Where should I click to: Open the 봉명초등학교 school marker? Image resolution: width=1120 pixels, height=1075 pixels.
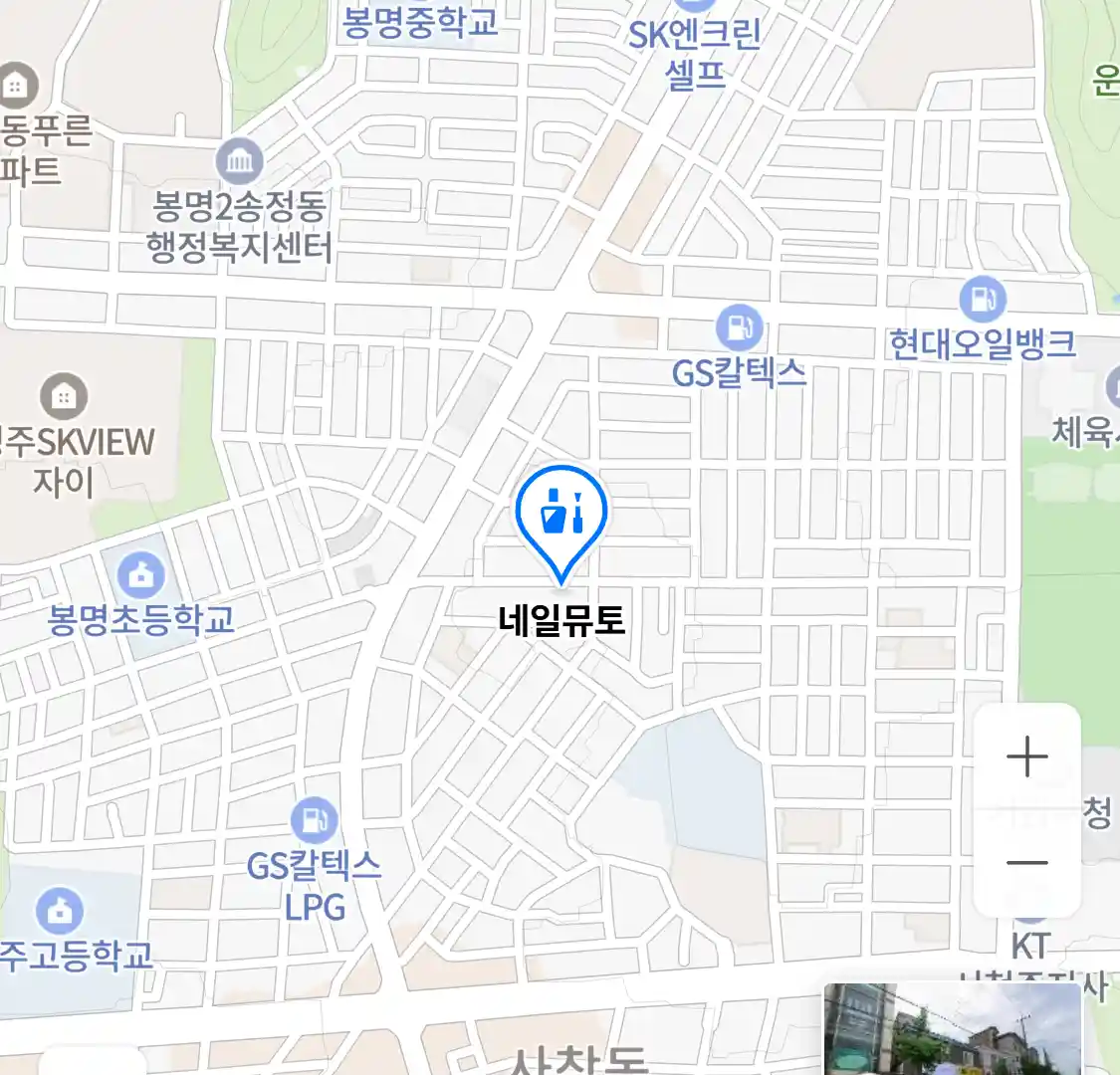click(x=141, y=575)
